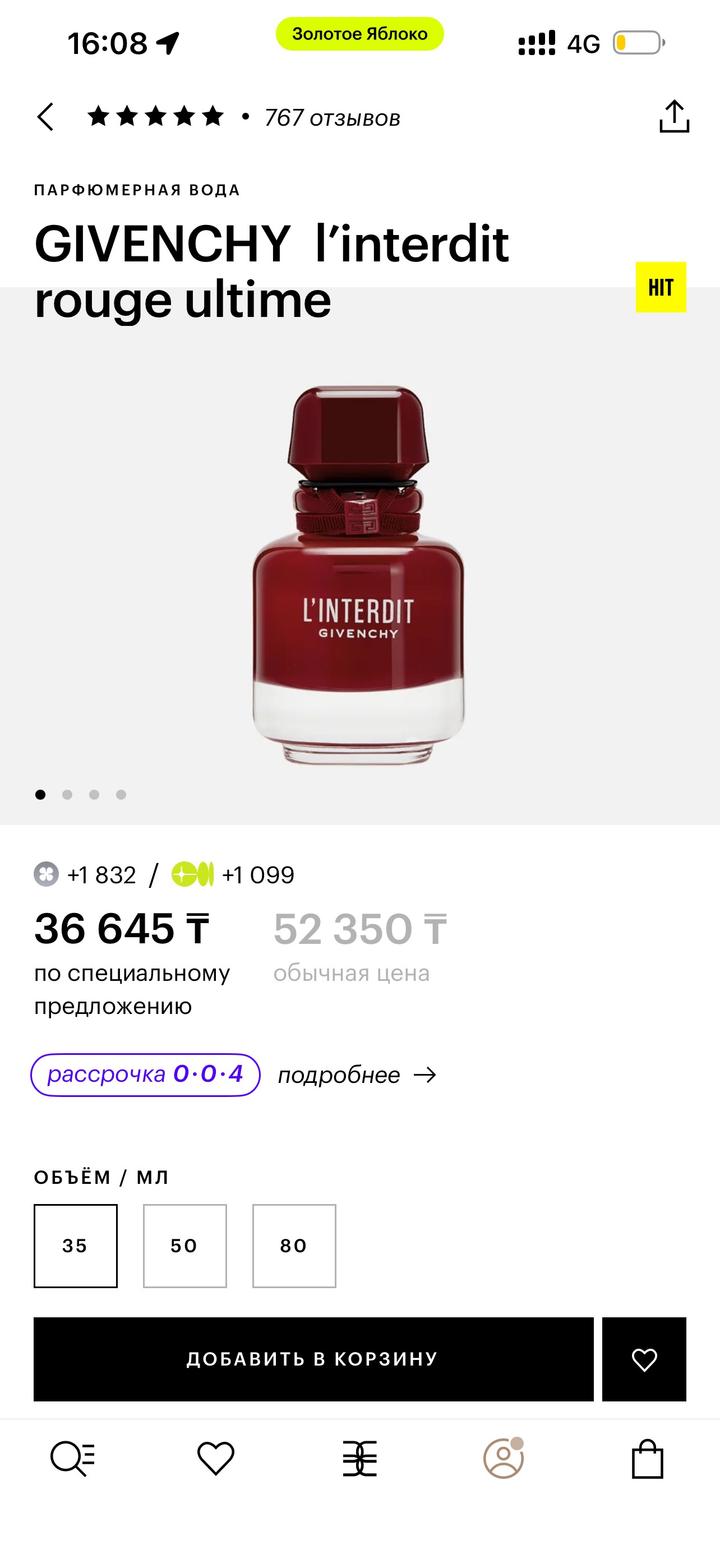Select the 35 ml volume
The height and width of the screenshot is (1558, 720).
click(x=76, y=1246)
